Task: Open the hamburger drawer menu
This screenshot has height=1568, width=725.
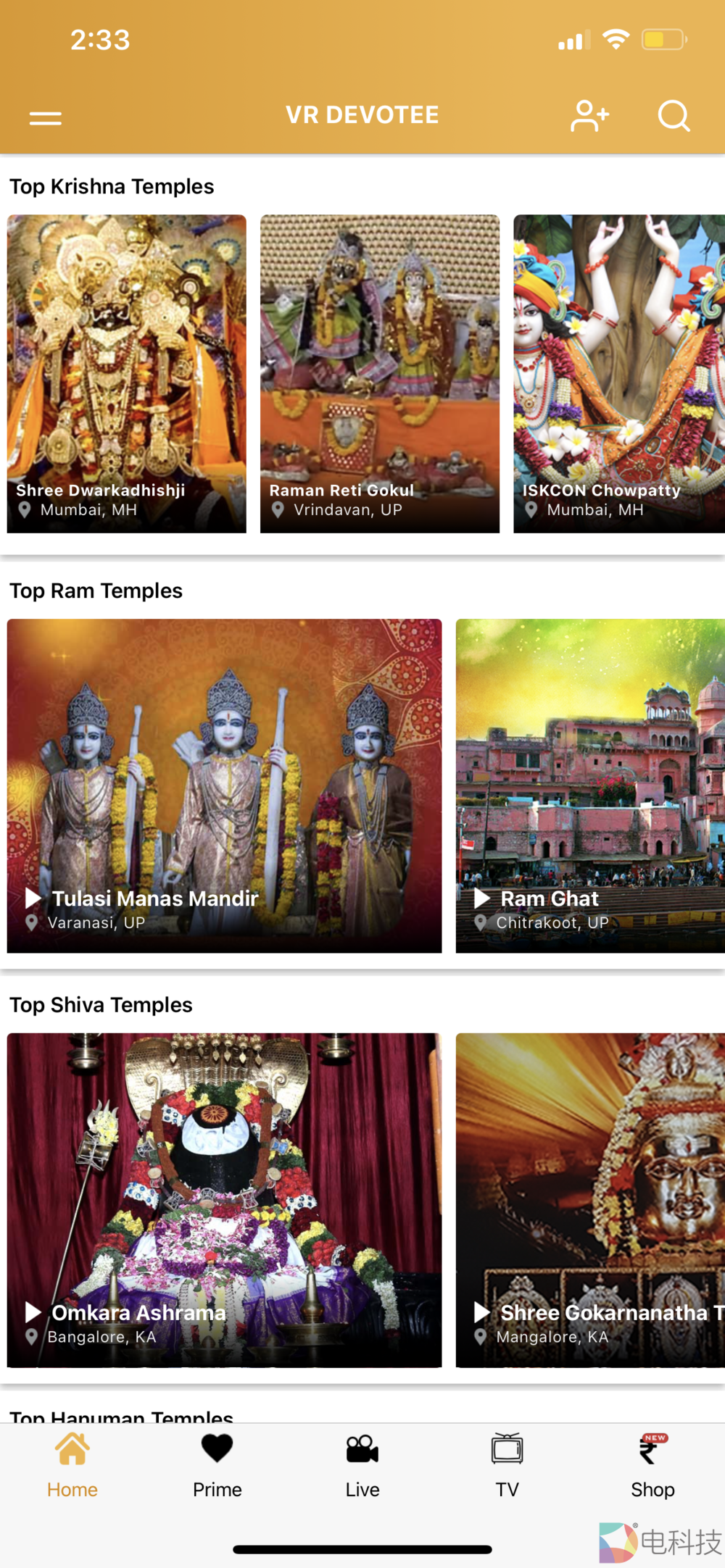Action: tap(45, 117)
